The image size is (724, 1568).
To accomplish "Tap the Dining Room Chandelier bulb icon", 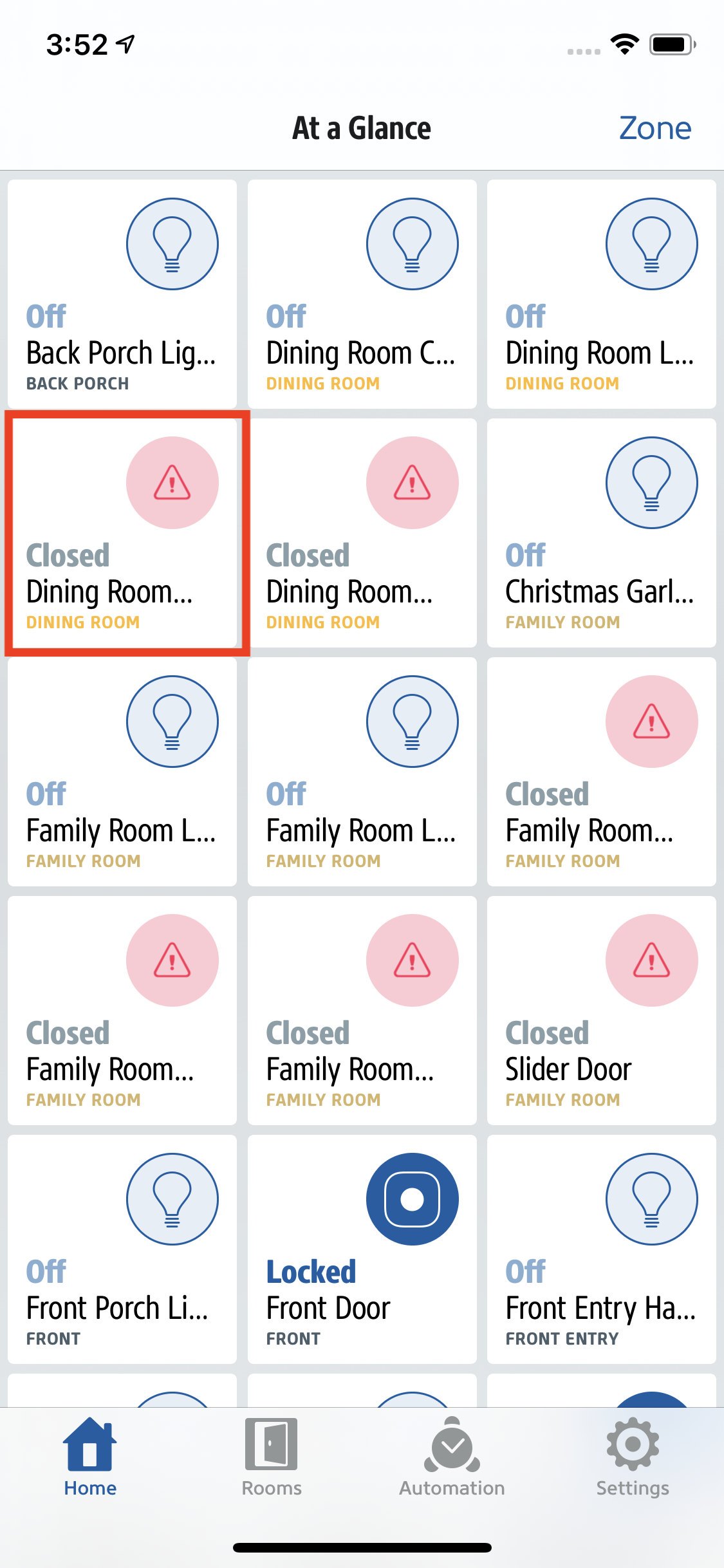I will pyautogui.click(x=412, y=243).
